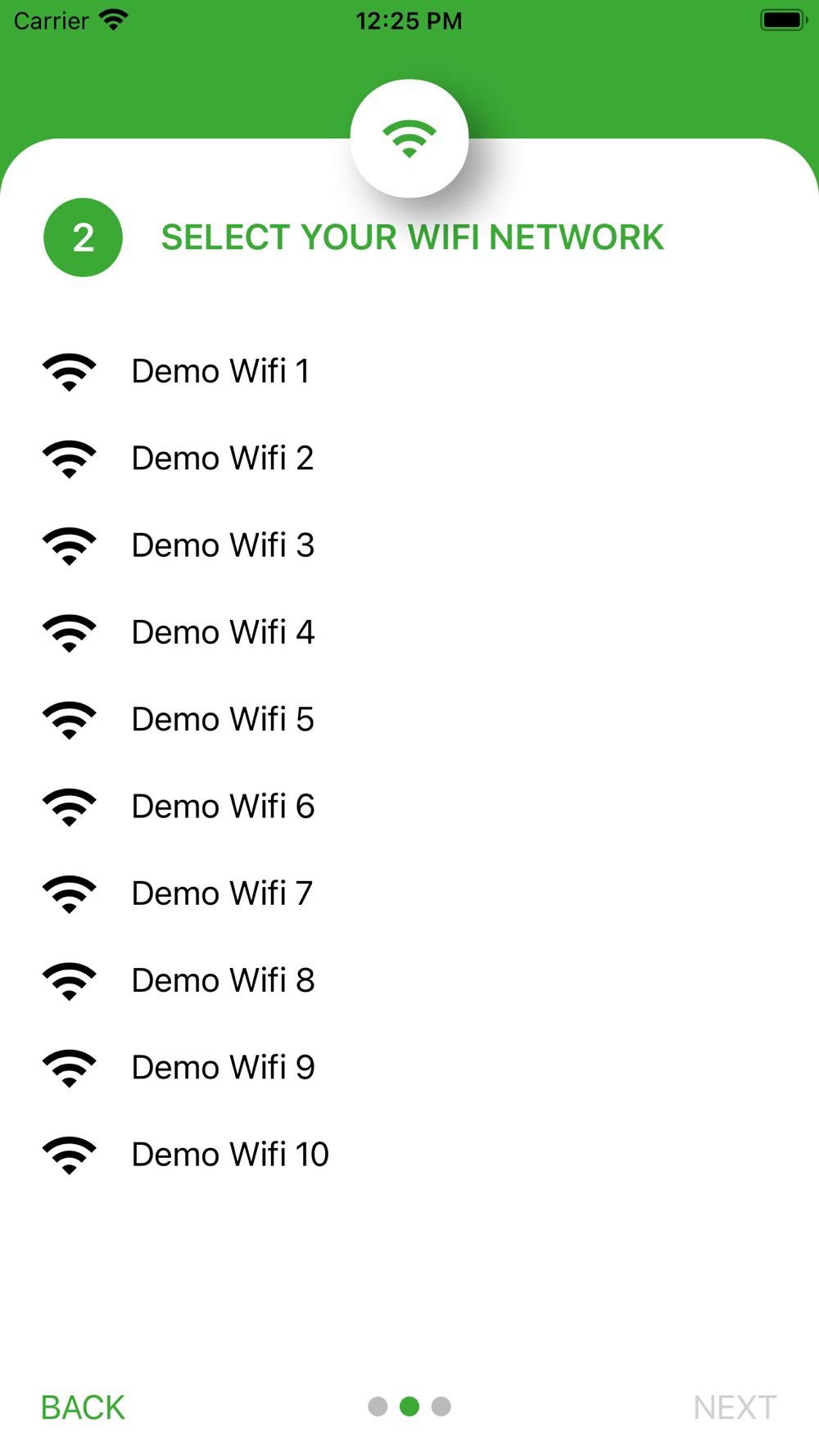Screen dimensions: 819x1456
Task: Choose Demo Wifi 2 from the list
Action: point(409,459)
